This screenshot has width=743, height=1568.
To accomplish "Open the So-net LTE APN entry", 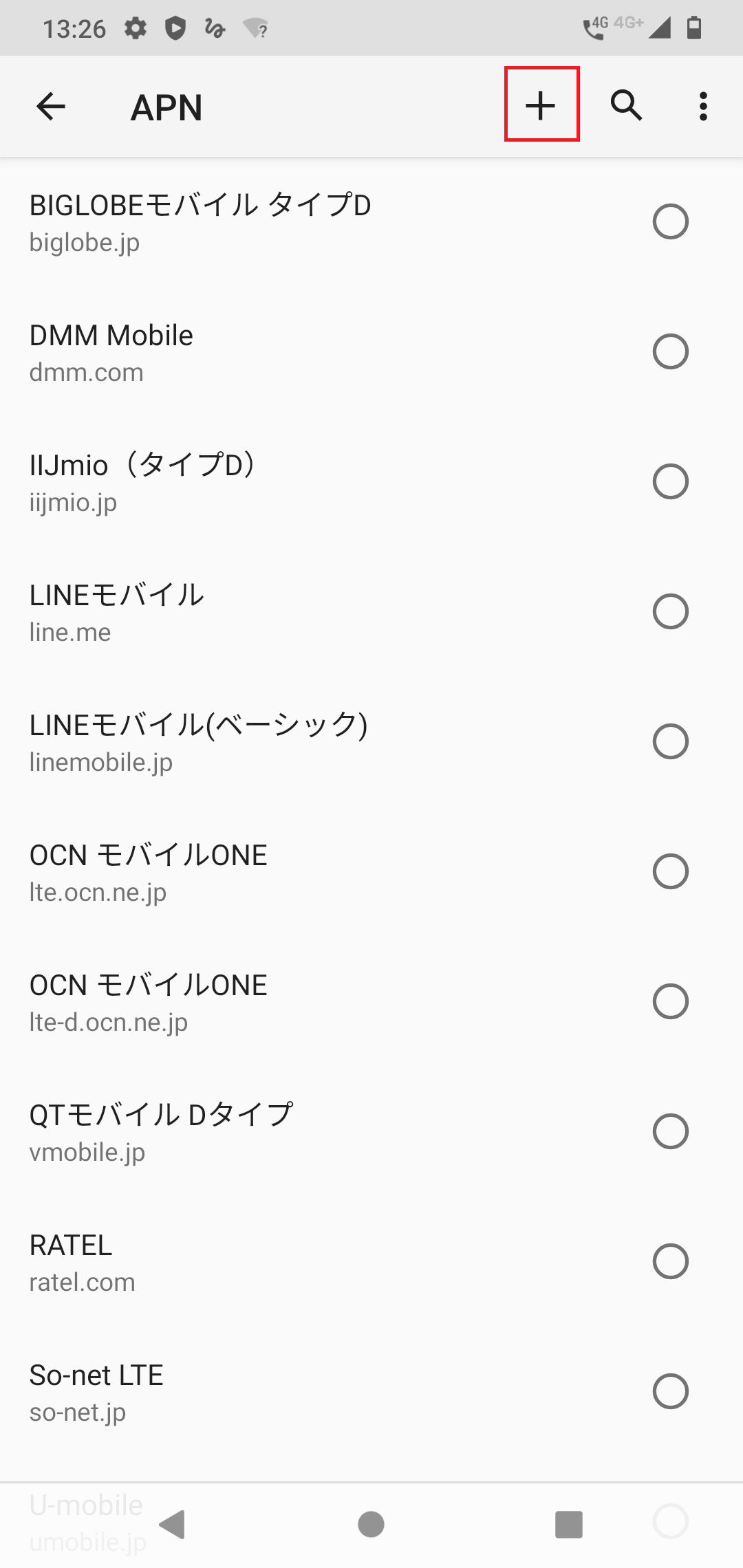I will click(x=275, y=1391).
